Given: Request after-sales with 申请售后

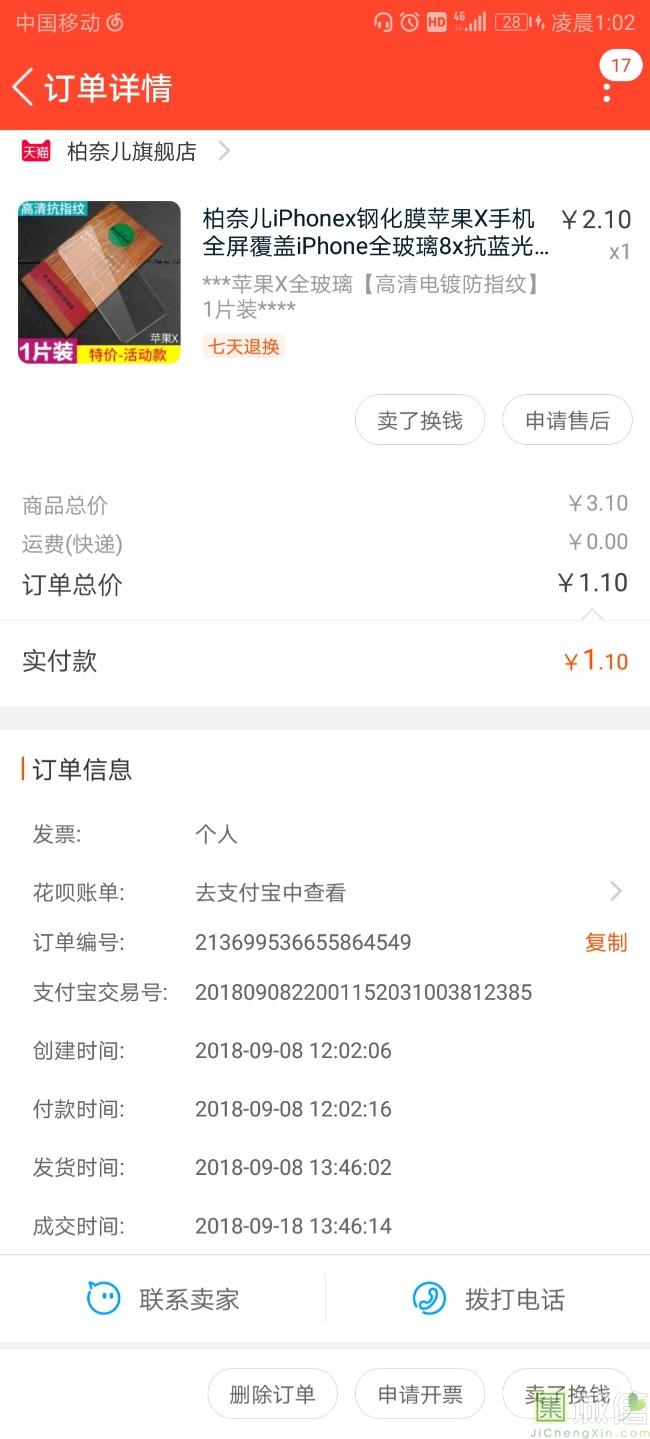Looking at the screenshot, I should [x=567, y=420].
